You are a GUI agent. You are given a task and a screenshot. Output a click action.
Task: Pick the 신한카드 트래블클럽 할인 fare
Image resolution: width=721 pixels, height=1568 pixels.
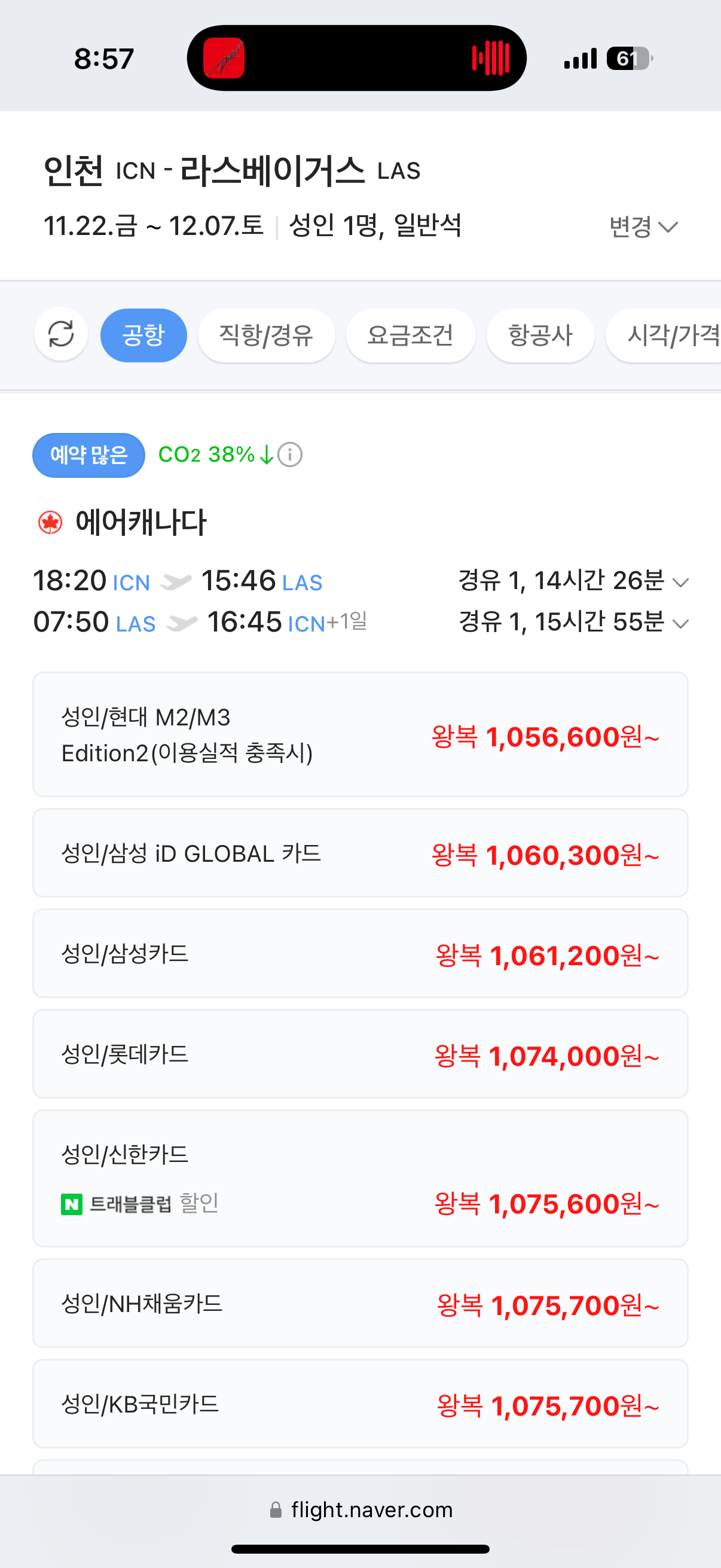tap(360, 1179)
